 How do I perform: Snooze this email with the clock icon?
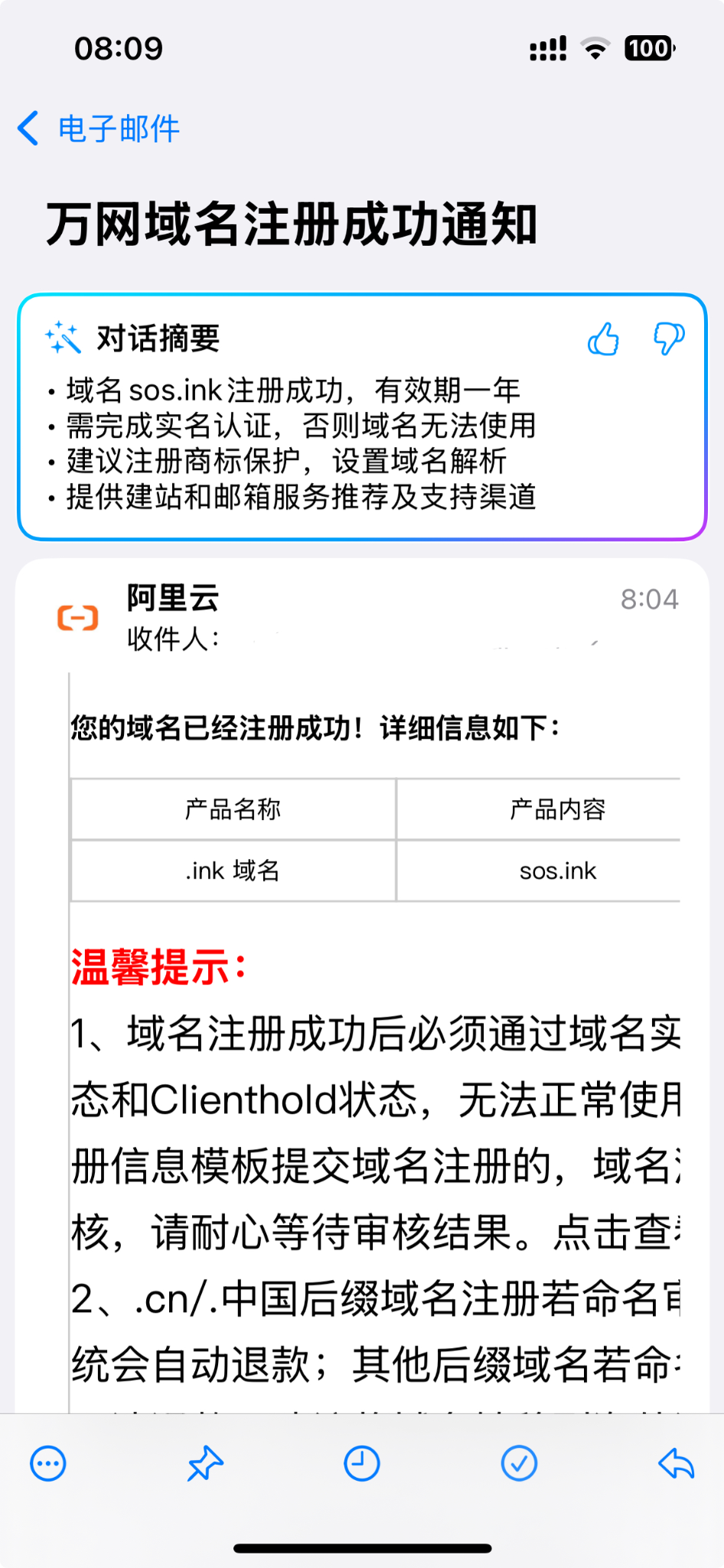[x=362, y=1464]
